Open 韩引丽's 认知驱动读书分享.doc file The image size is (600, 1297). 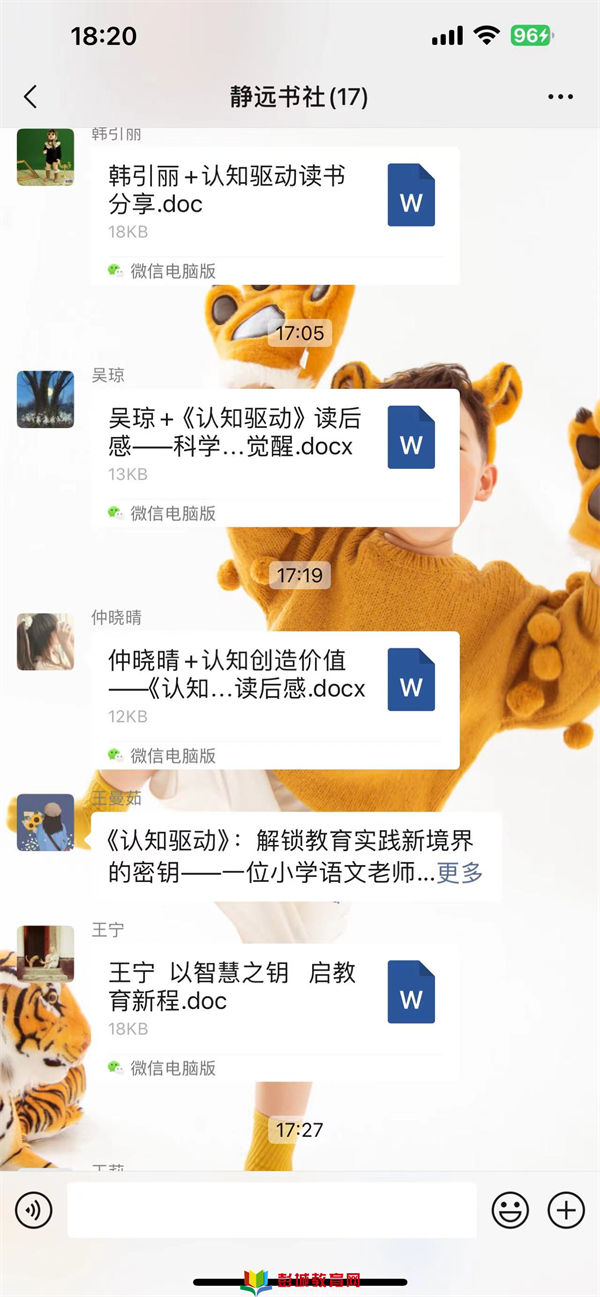click(x=274, y=215)
